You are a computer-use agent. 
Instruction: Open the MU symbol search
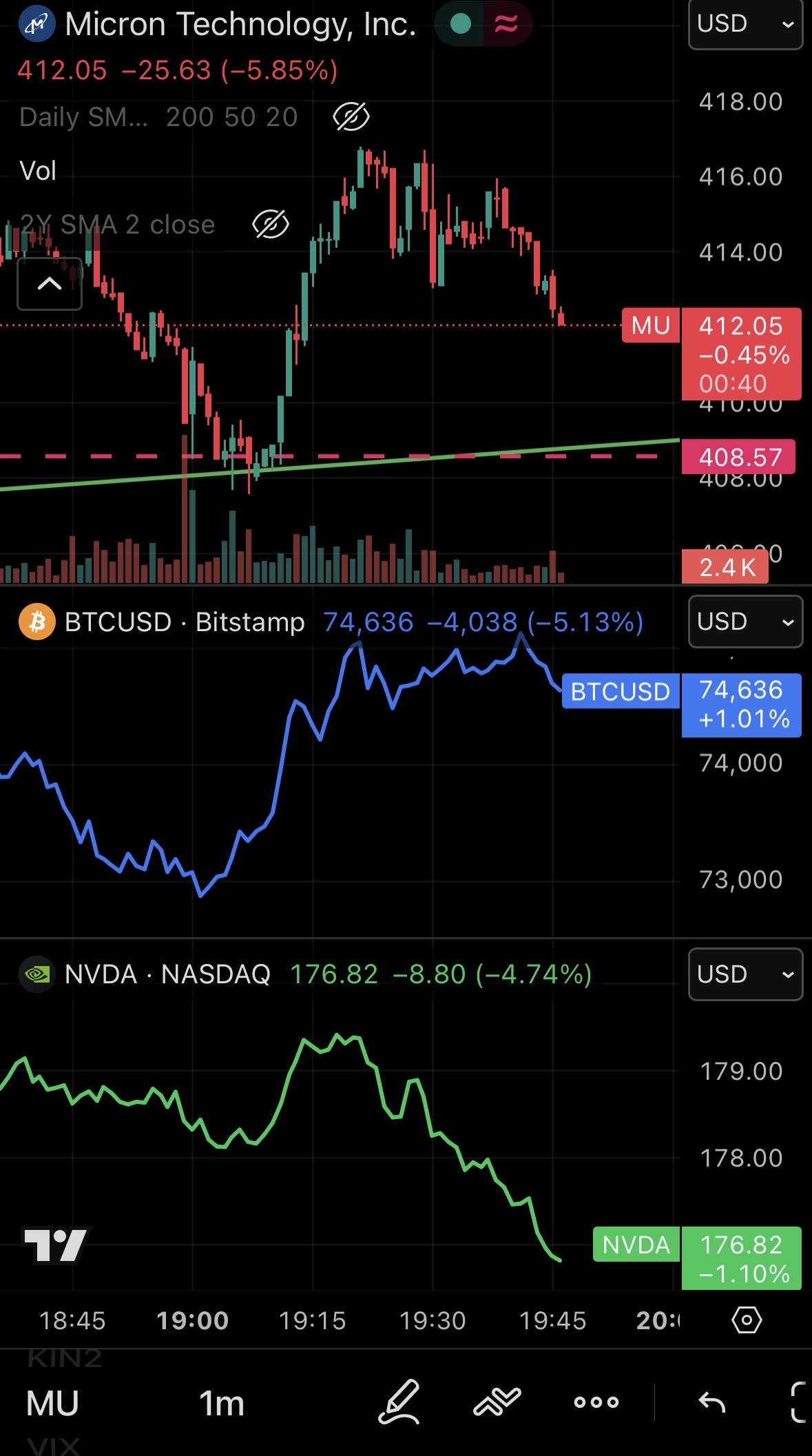tap(52, 1403)
